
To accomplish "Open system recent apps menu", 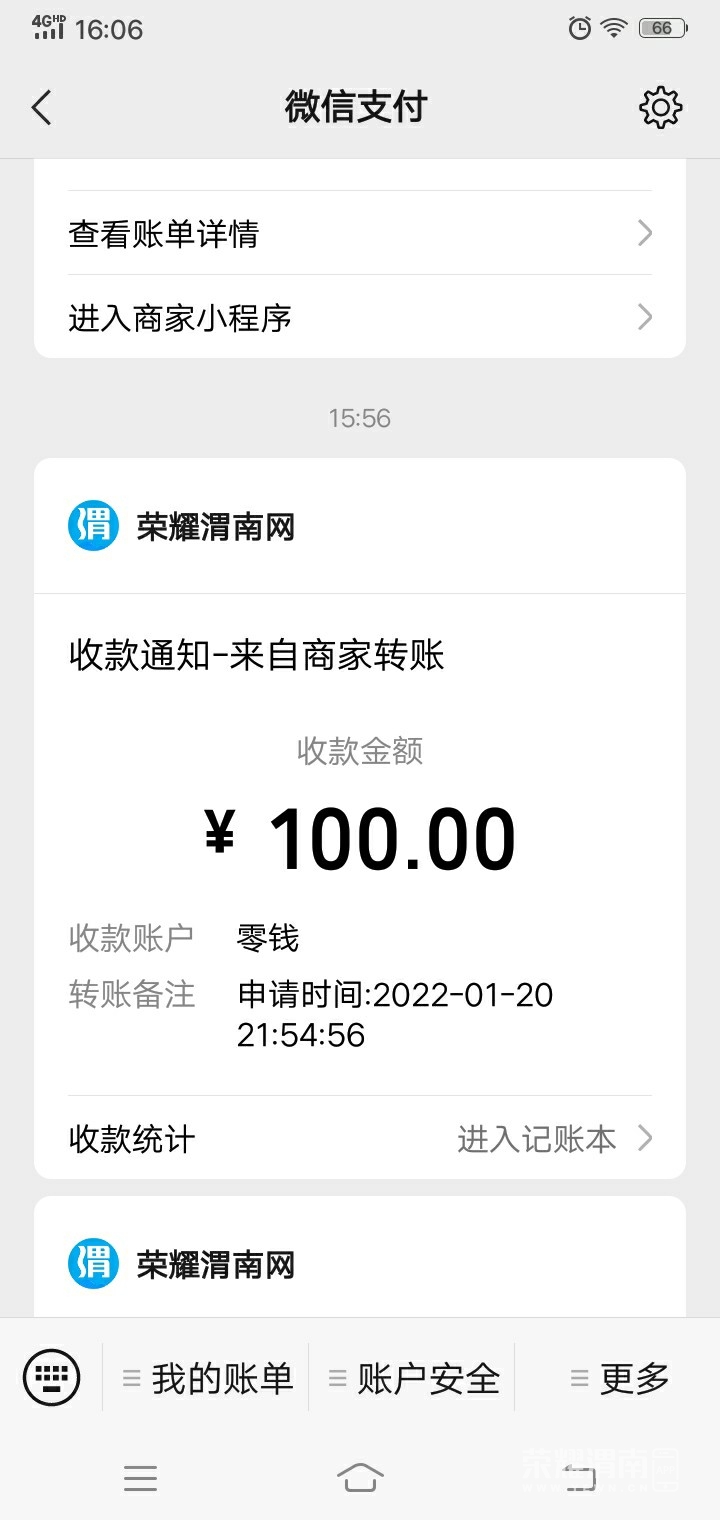I will pyautogui.click(x=140, y=1477).
